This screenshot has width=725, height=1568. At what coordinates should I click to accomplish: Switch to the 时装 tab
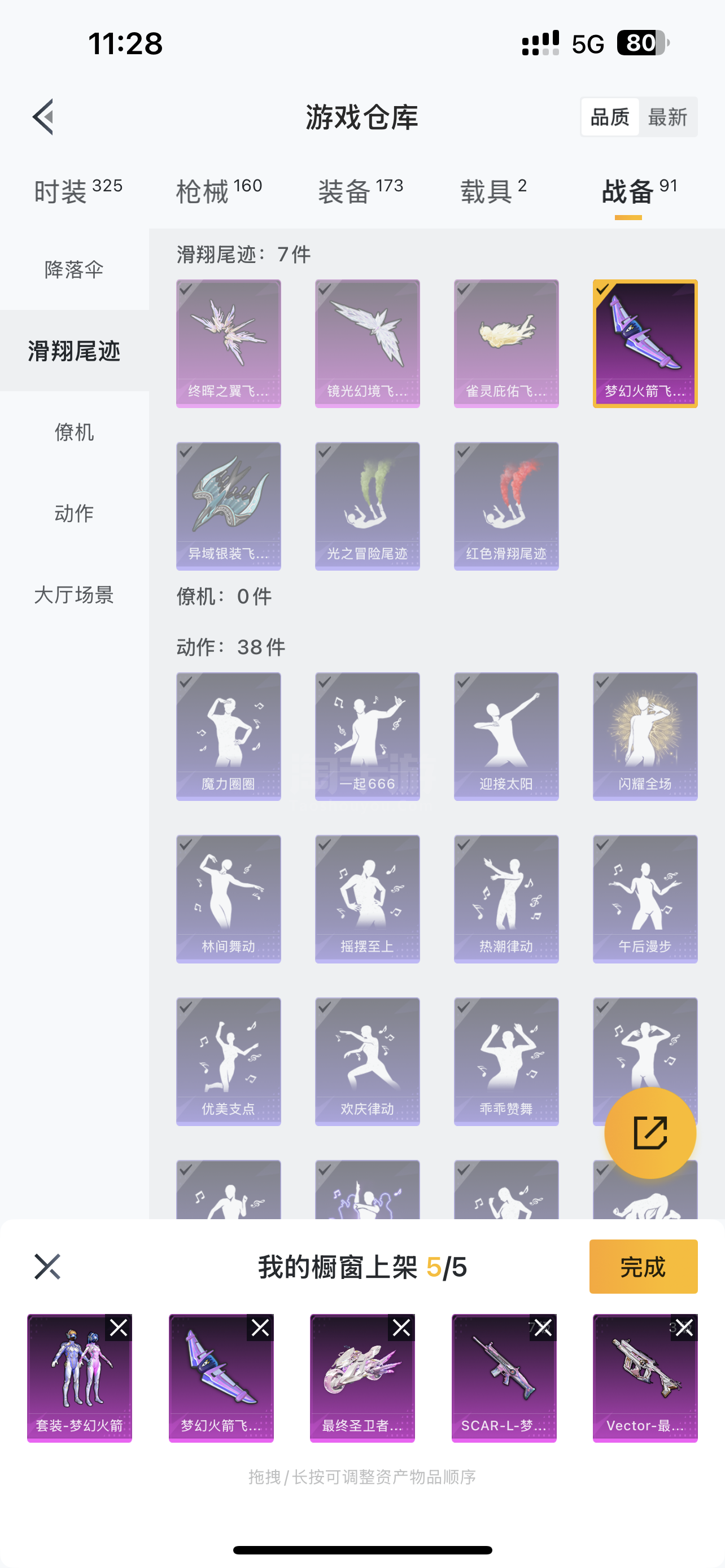pyautogui.click(x=78, y=191)
